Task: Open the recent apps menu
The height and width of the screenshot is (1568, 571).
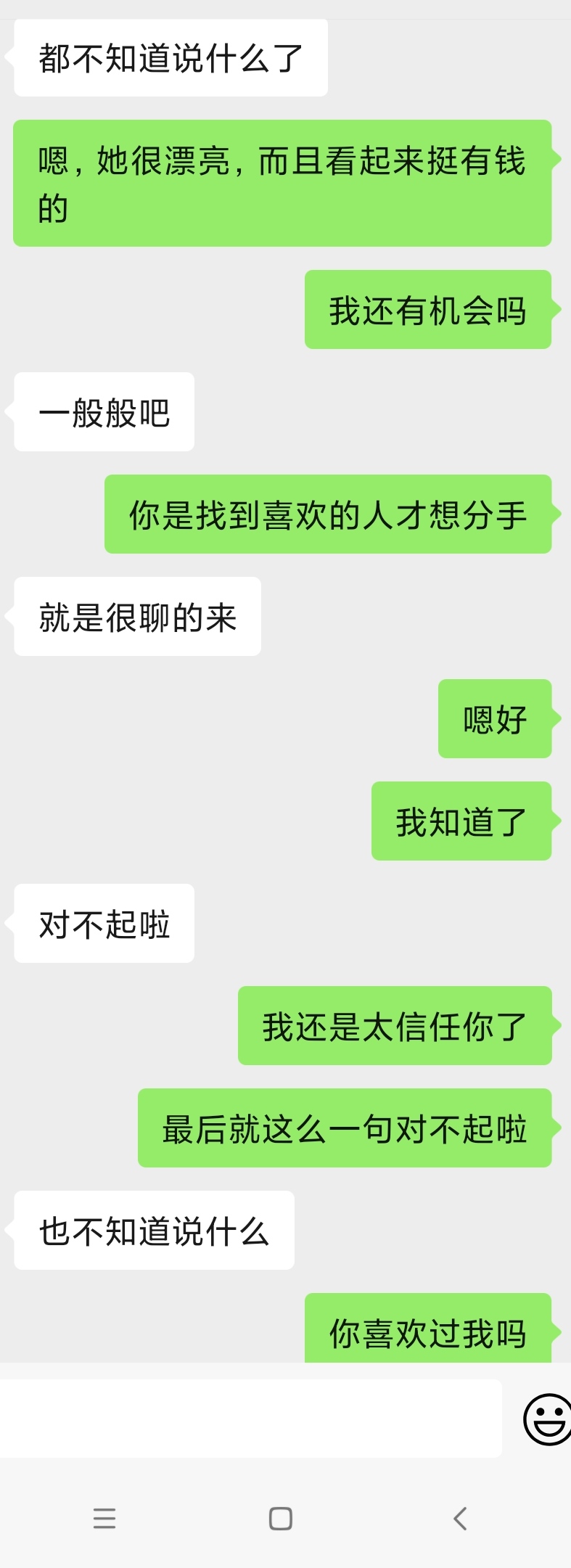Action: pos(104,1518)
